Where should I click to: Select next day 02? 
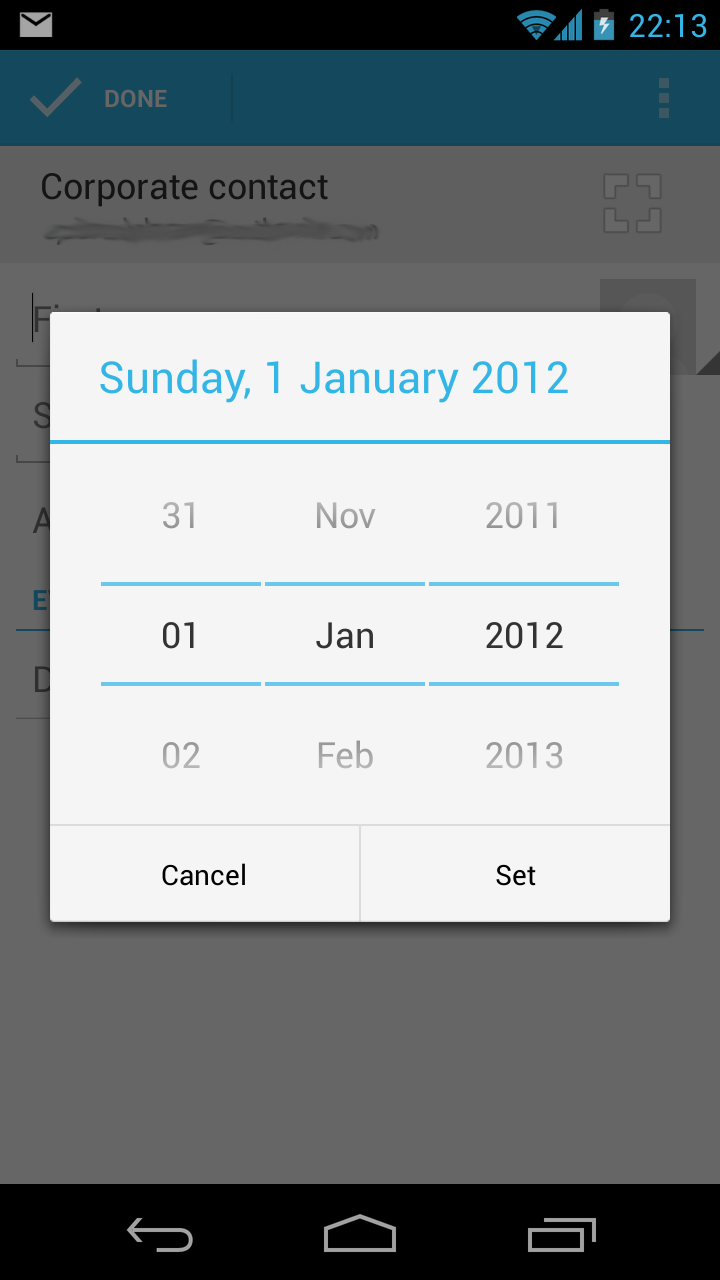click(180, 755)
